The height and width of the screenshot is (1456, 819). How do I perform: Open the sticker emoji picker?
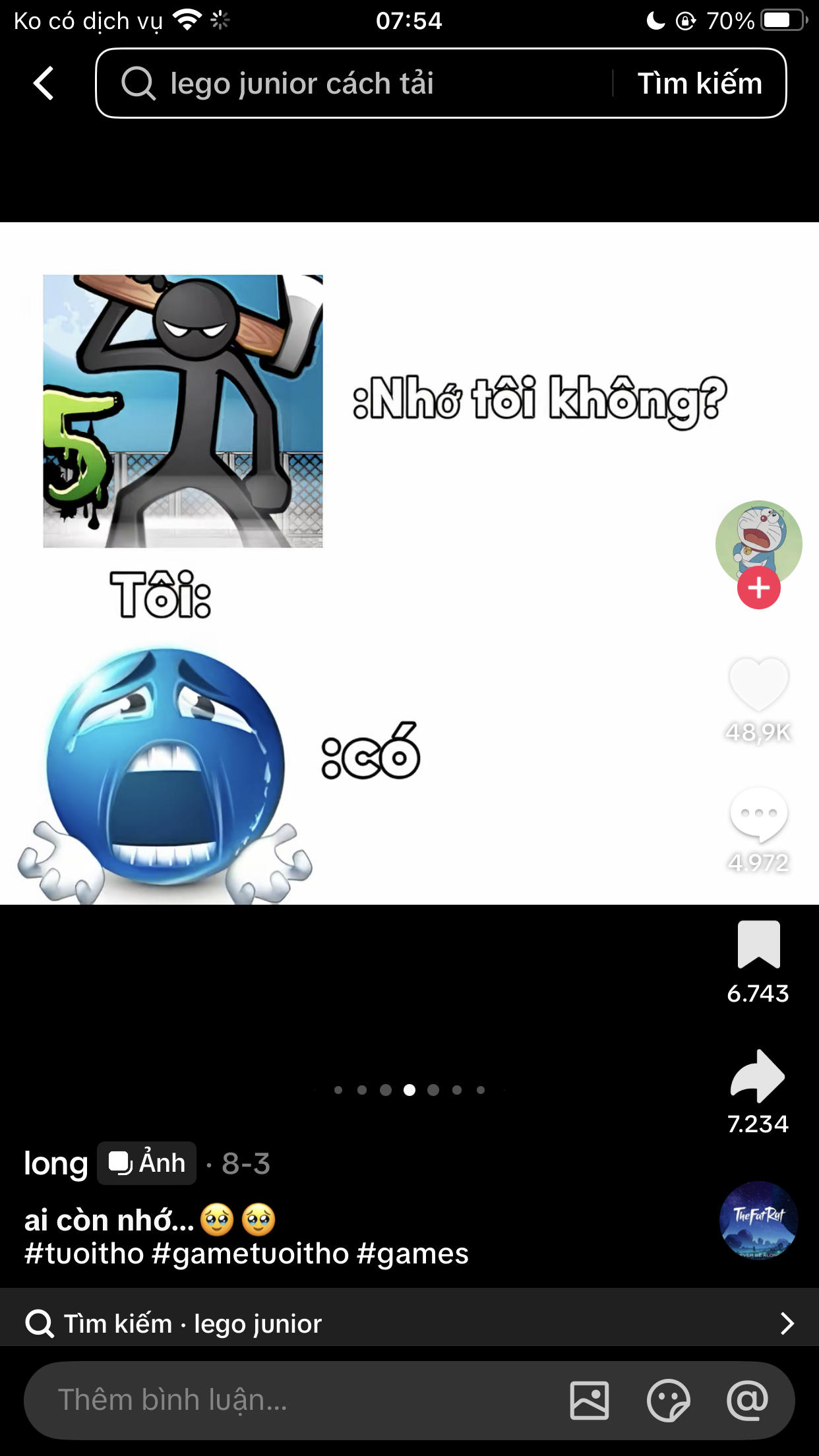pyautogui.click(x=668, y=1400)
